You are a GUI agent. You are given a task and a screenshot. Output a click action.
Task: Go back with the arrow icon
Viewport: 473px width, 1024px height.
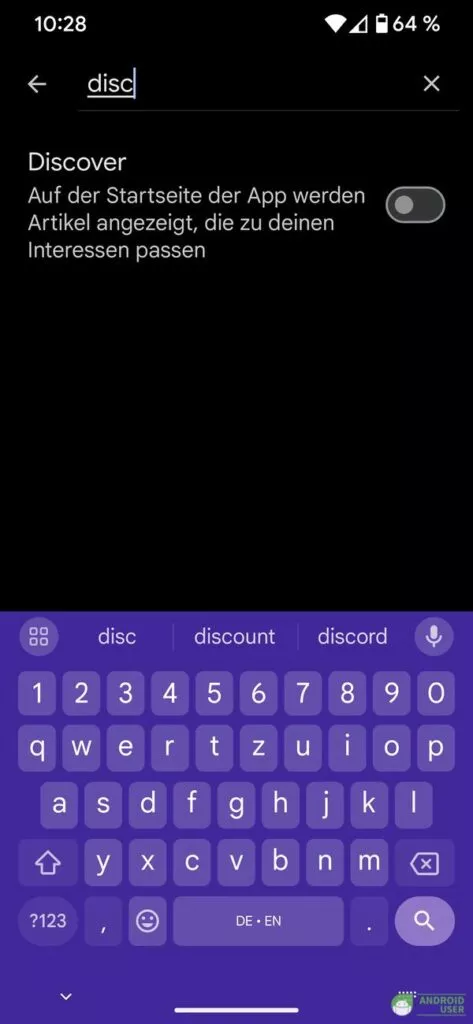tap(37, 84)
